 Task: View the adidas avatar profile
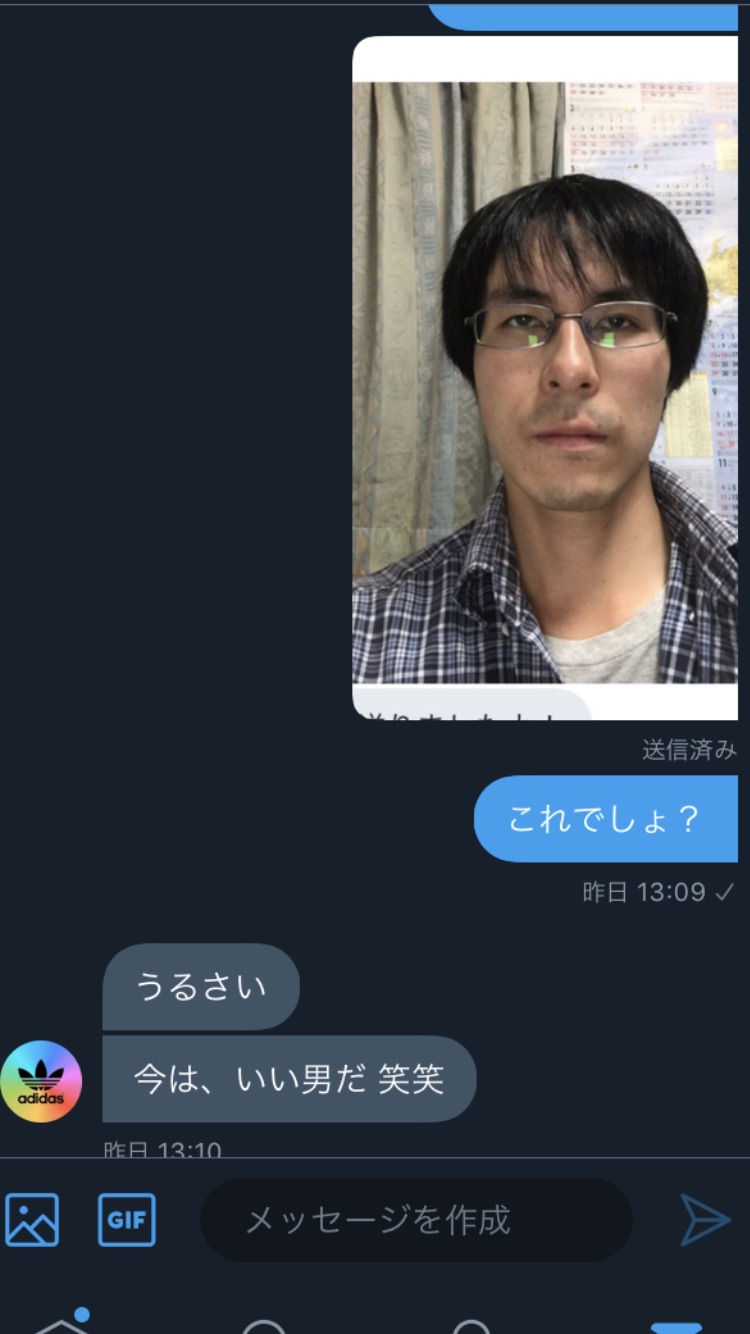(x=41, y=1081)
